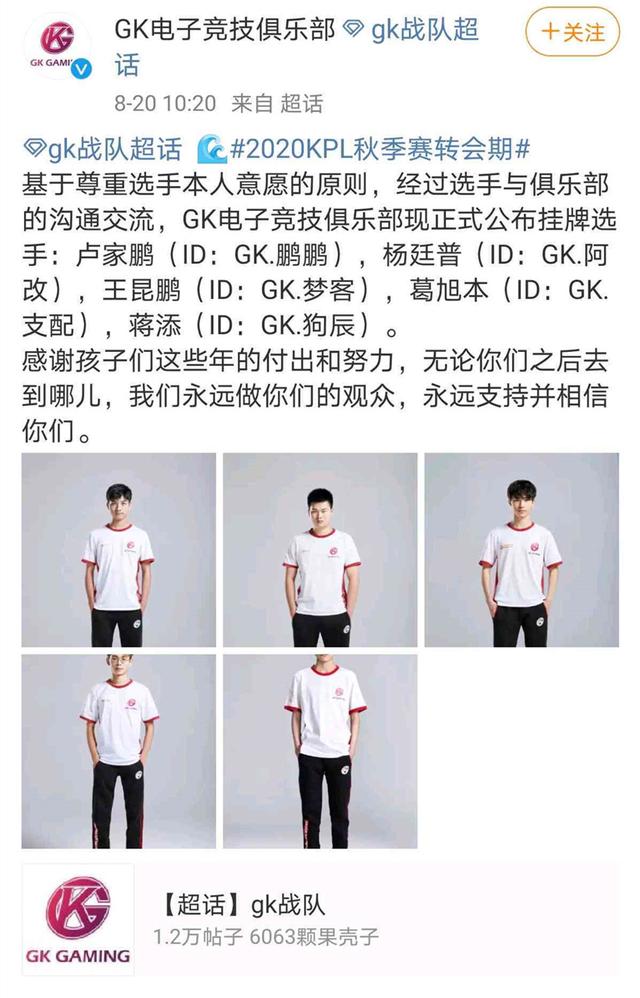640x998 pixels.
Task: Open the gk战队超话 hashtag link
Action: [x=102, y=150]
